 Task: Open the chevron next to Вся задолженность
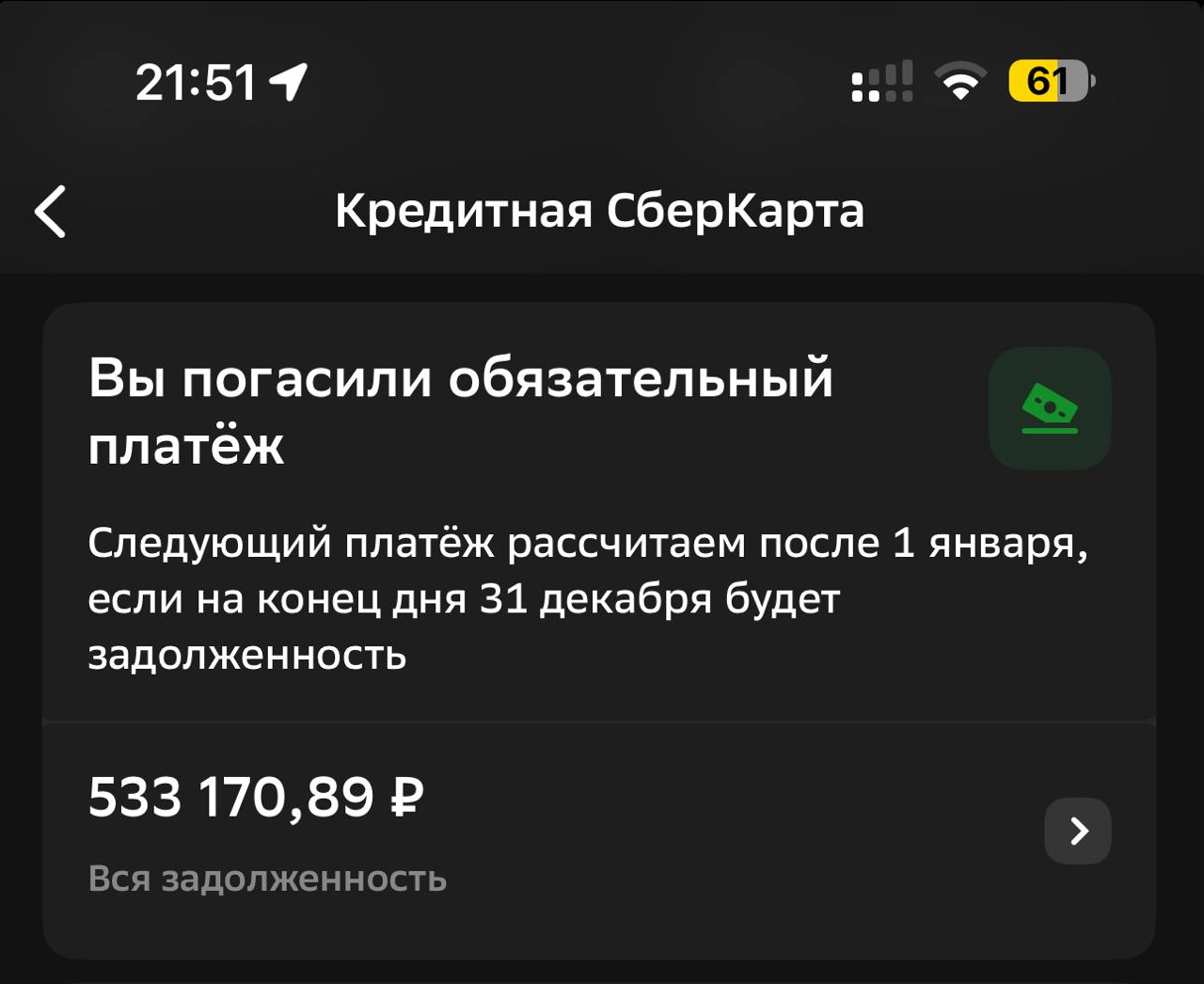(x=1077, y=831)
